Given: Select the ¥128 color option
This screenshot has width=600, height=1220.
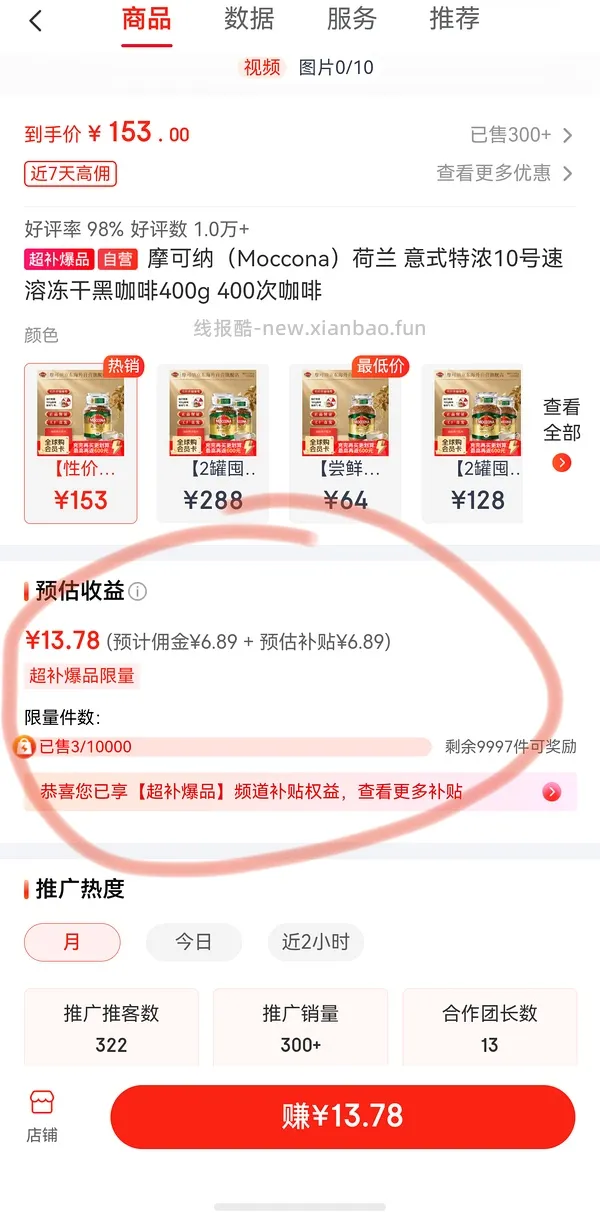Looking at the screenshot, I should pyautogui.click(x=478, y=443).
